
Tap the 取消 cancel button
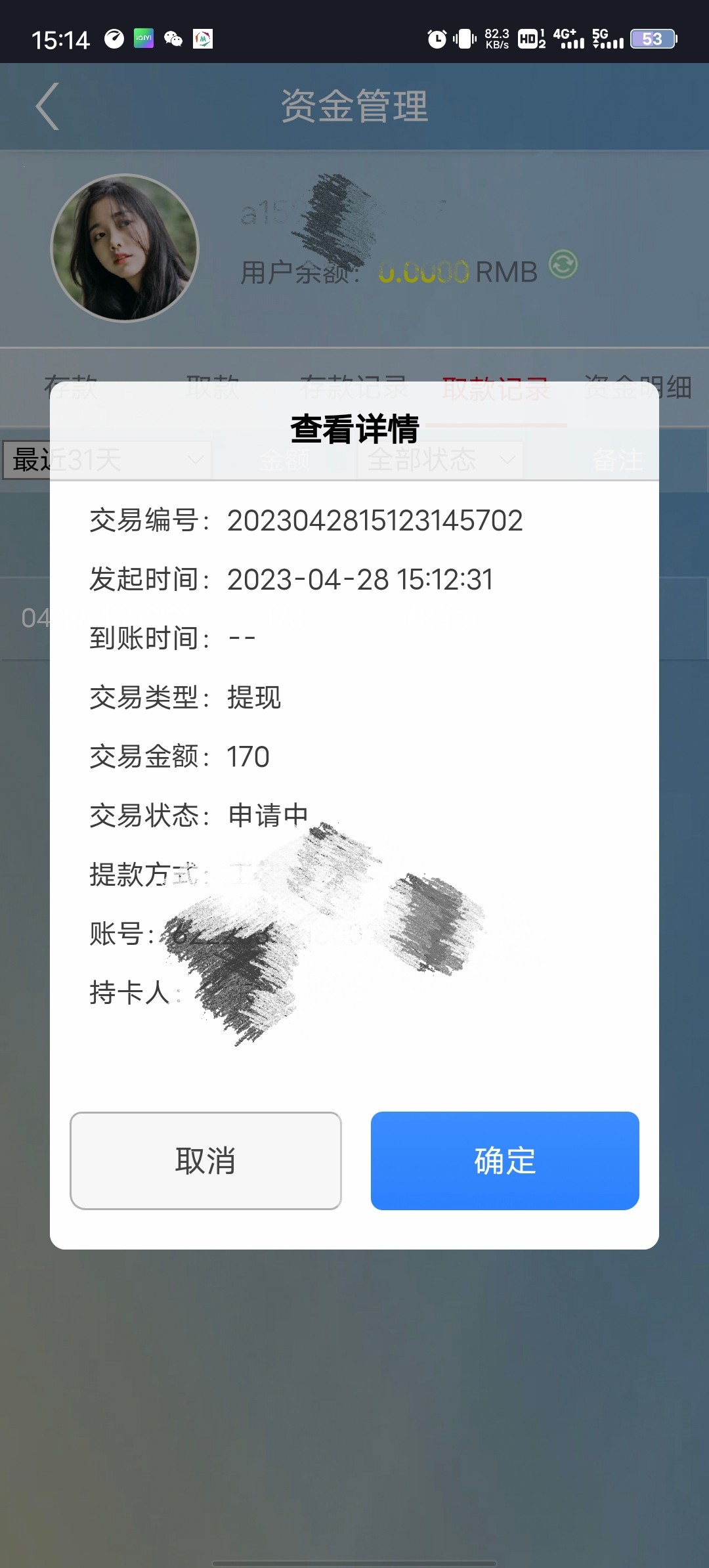pos(205,1161)
